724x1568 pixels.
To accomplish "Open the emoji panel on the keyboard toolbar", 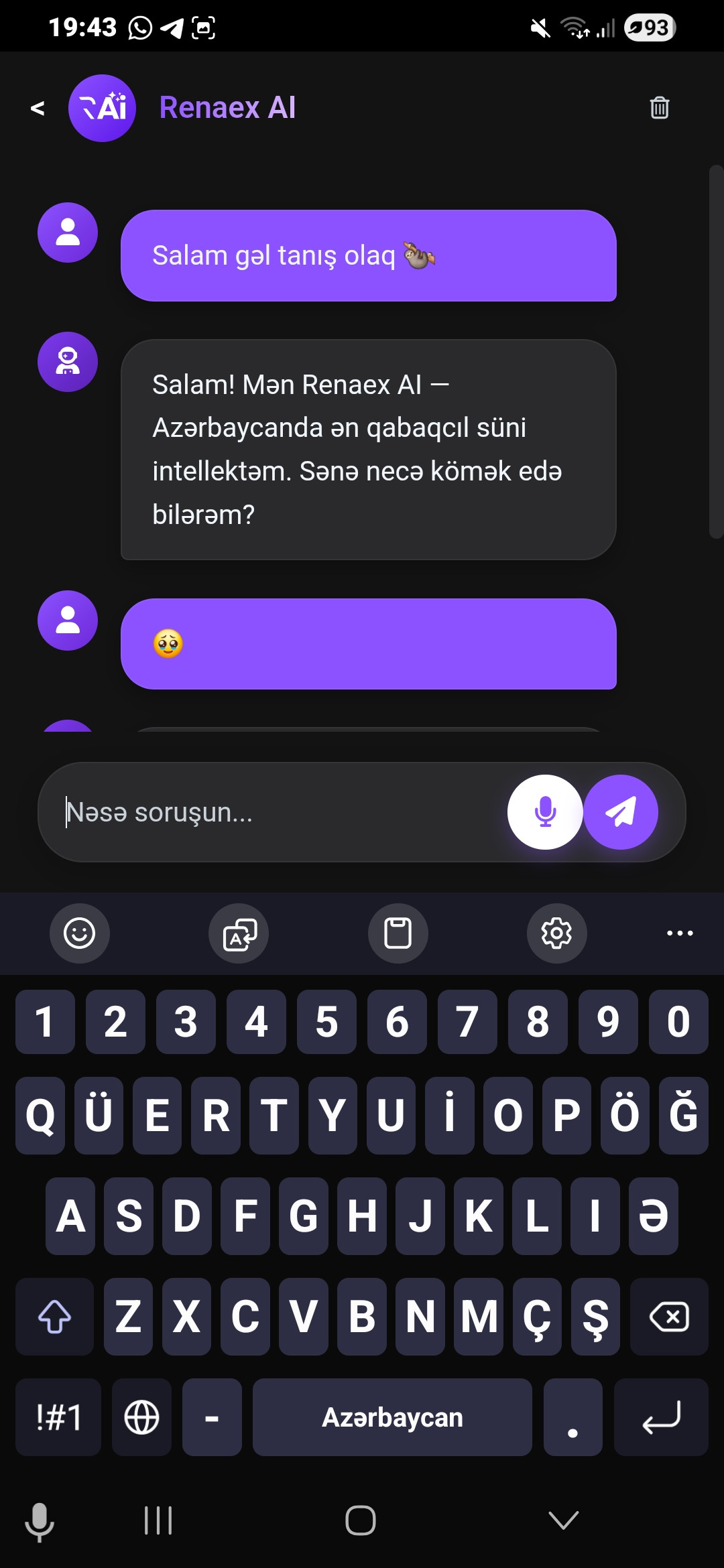I will (x=79, y=933).
